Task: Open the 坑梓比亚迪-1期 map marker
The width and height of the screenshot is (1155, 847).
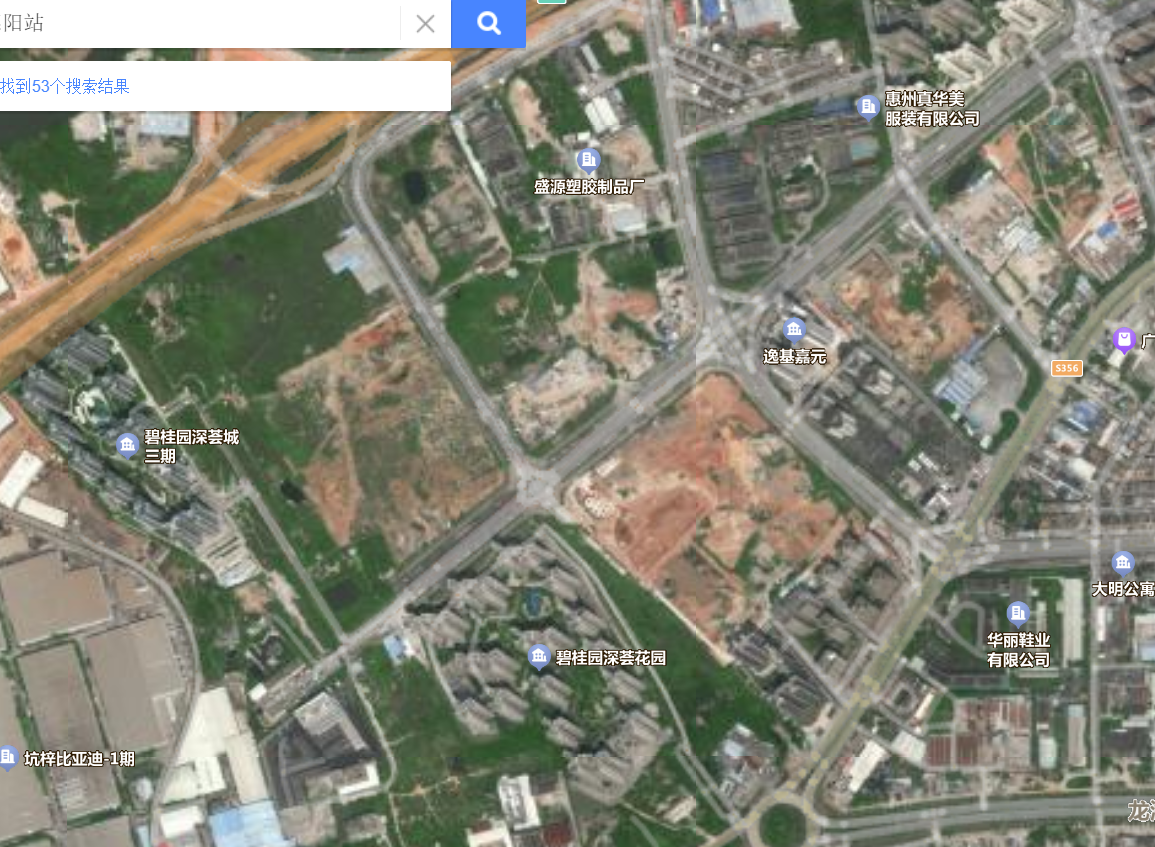Action: pos(8,757)
